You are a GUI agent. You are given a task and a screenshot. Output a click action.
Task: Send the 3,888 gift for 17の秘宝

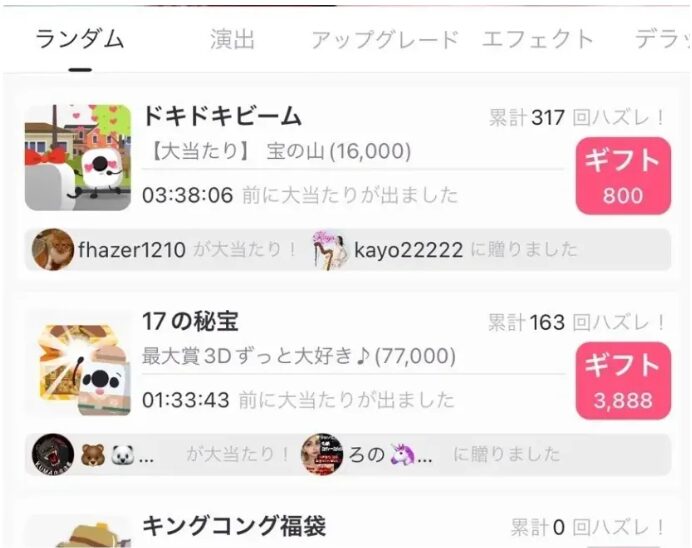[x=623, y=381]
